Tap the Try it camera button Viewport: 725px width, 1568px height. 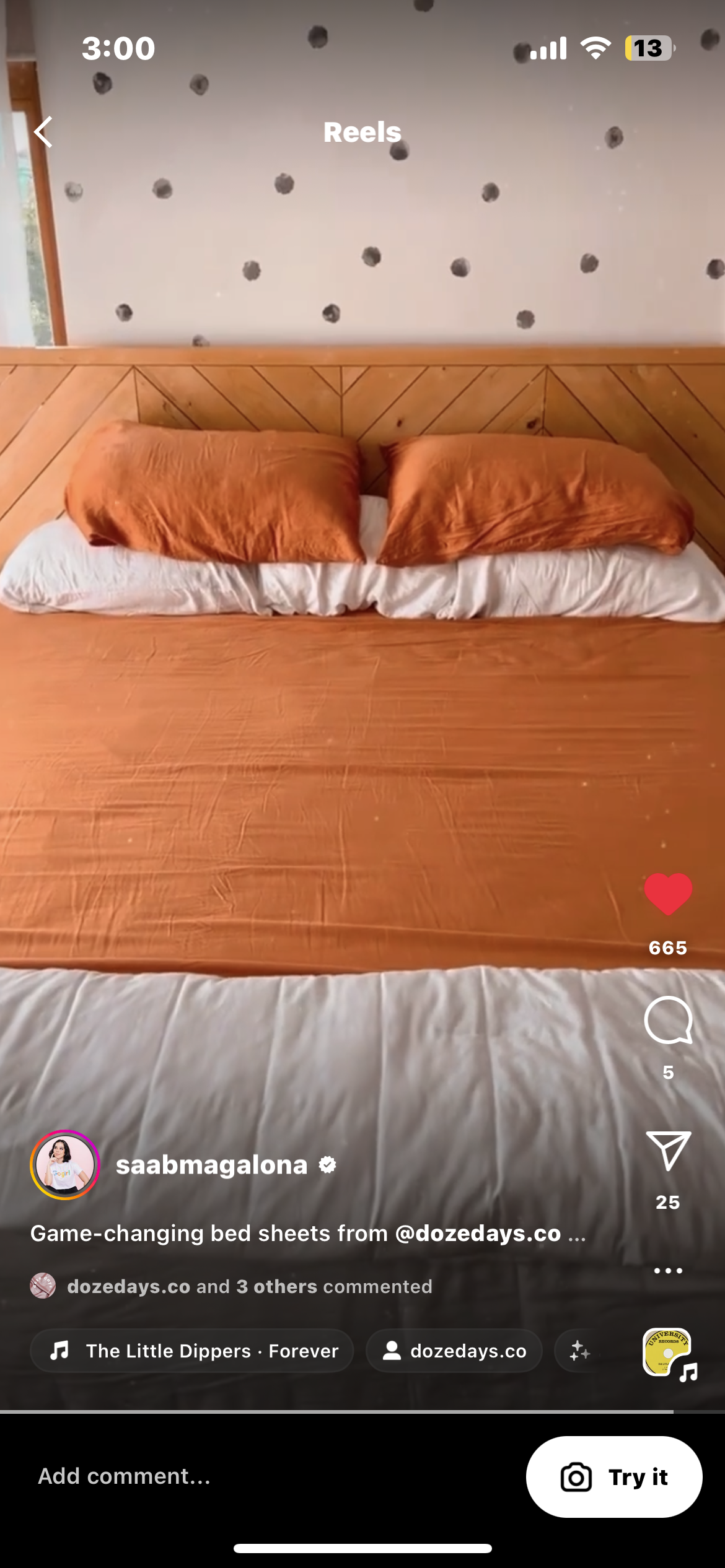tap(613, 1477)
